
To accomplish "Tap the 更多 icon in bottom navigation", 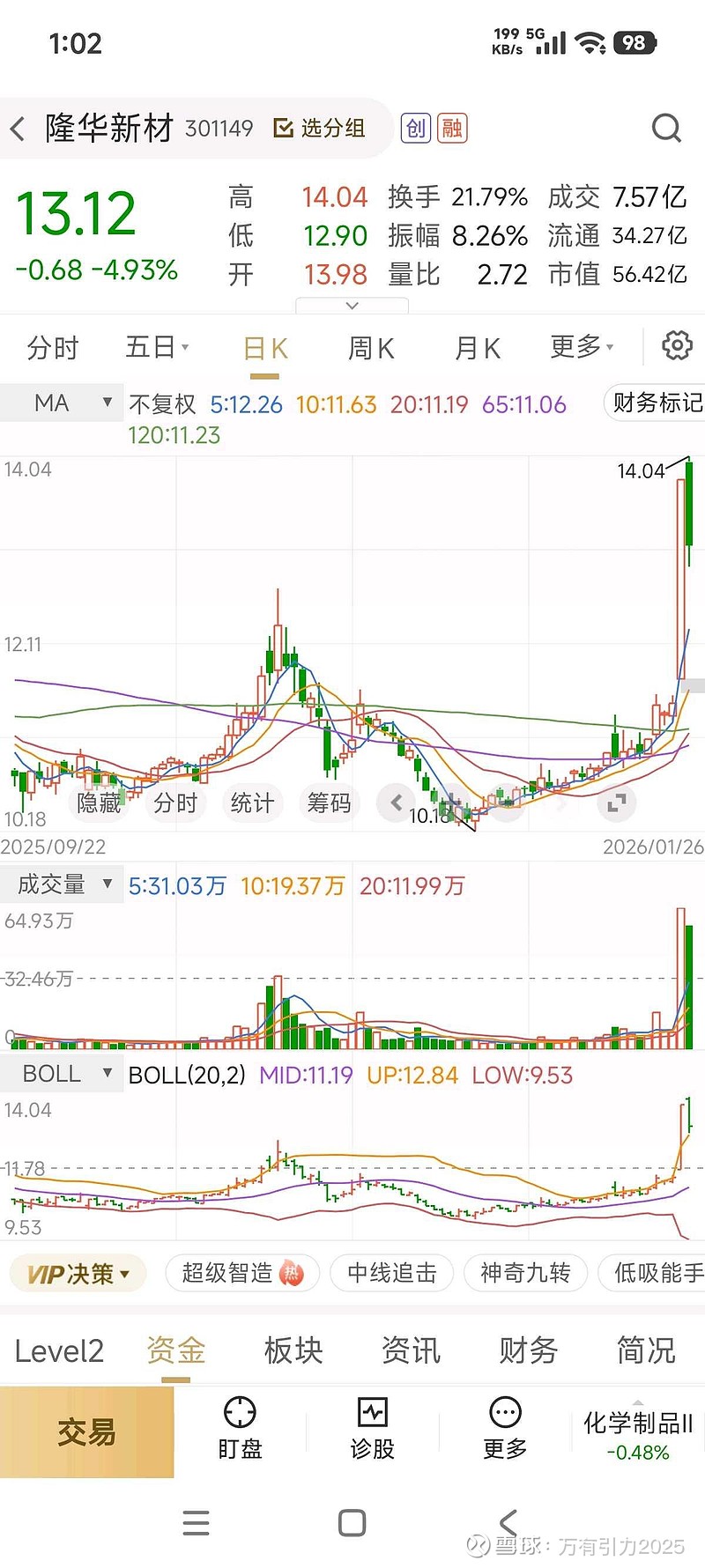I will [503, 1427].
